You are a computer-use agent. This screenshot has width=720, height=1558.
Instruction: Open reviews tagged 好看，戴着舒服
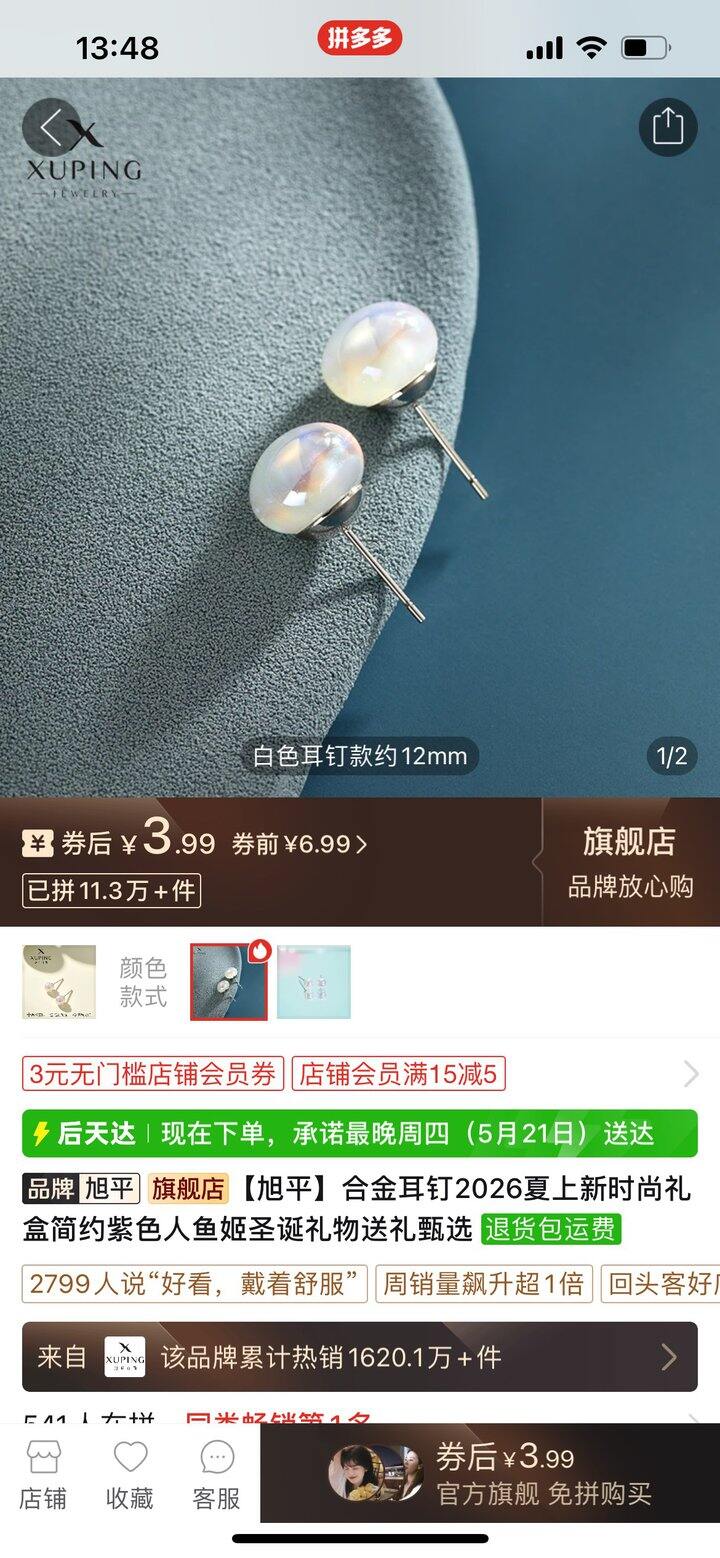click(x=195, y=1284)
